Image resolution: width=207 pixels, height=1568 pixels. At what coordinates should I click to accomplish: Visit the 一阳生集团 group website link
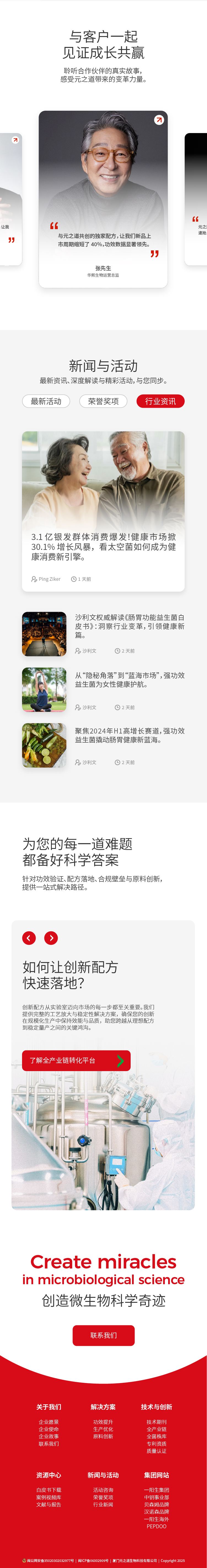coord(157,1490)
